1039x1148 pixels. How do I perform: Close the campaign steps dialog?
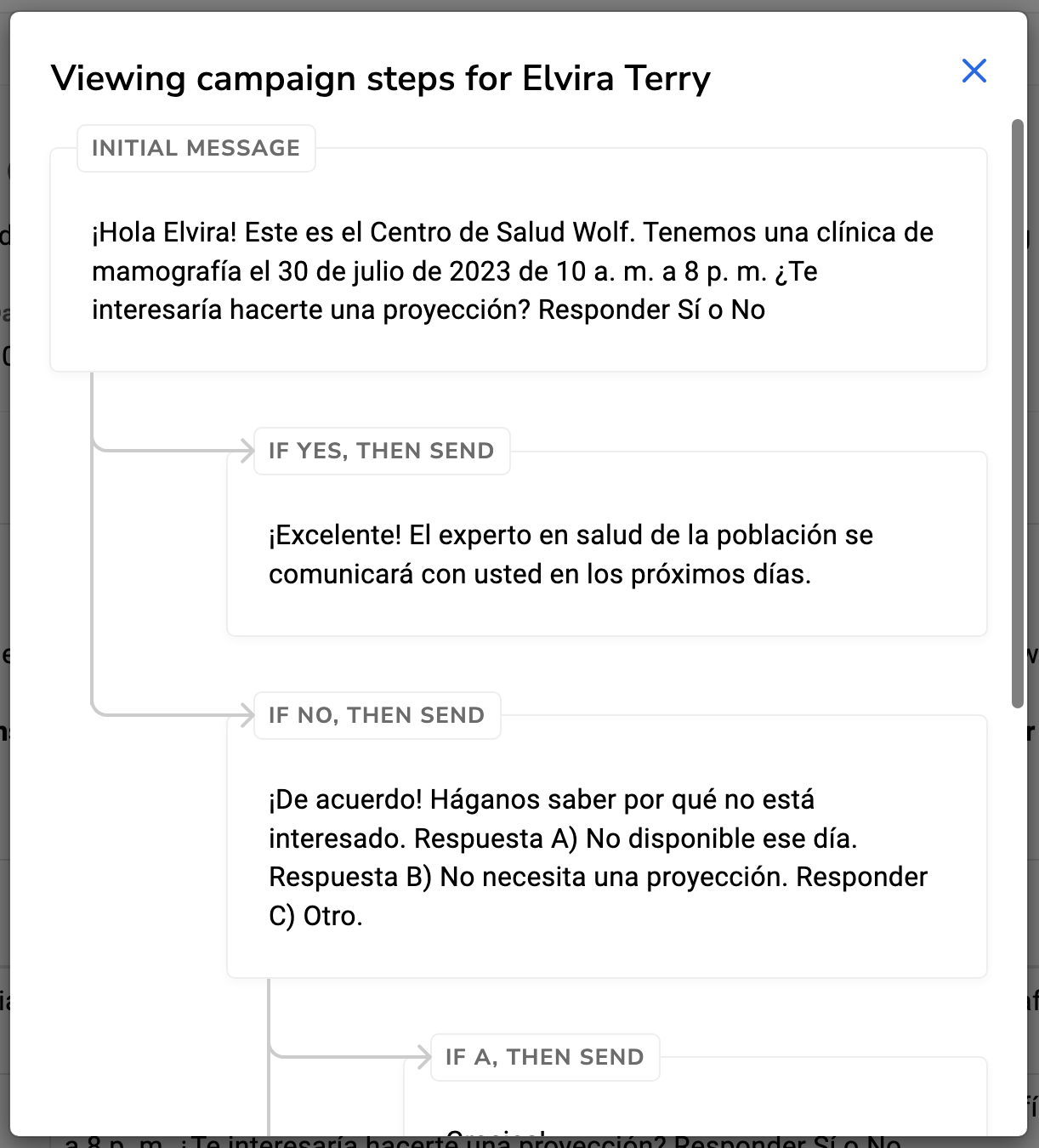tap(974, 71)
